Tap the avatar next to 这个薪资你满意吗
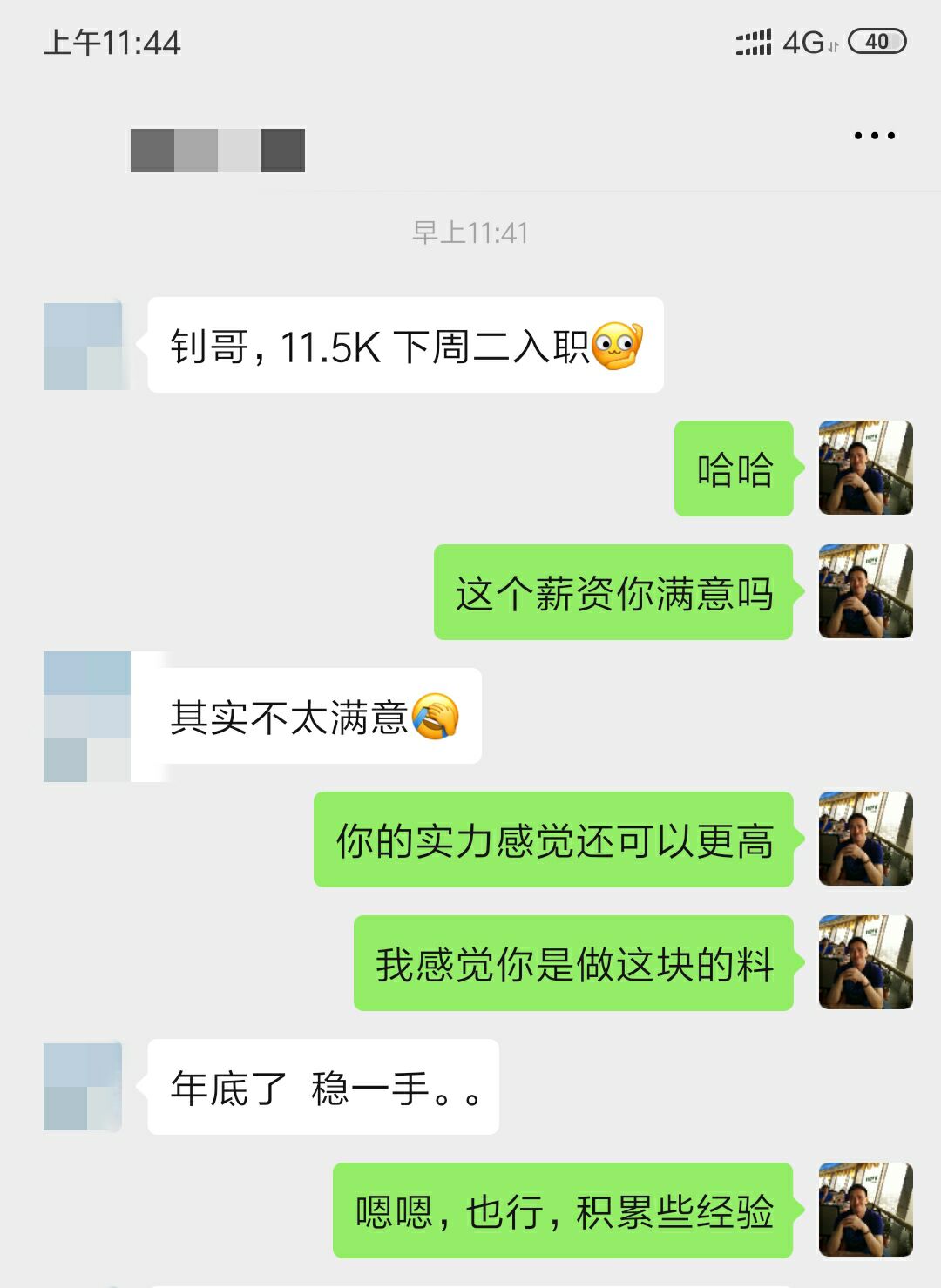The width and height of the screenshot is (941, 1288). tap(865, 592)
